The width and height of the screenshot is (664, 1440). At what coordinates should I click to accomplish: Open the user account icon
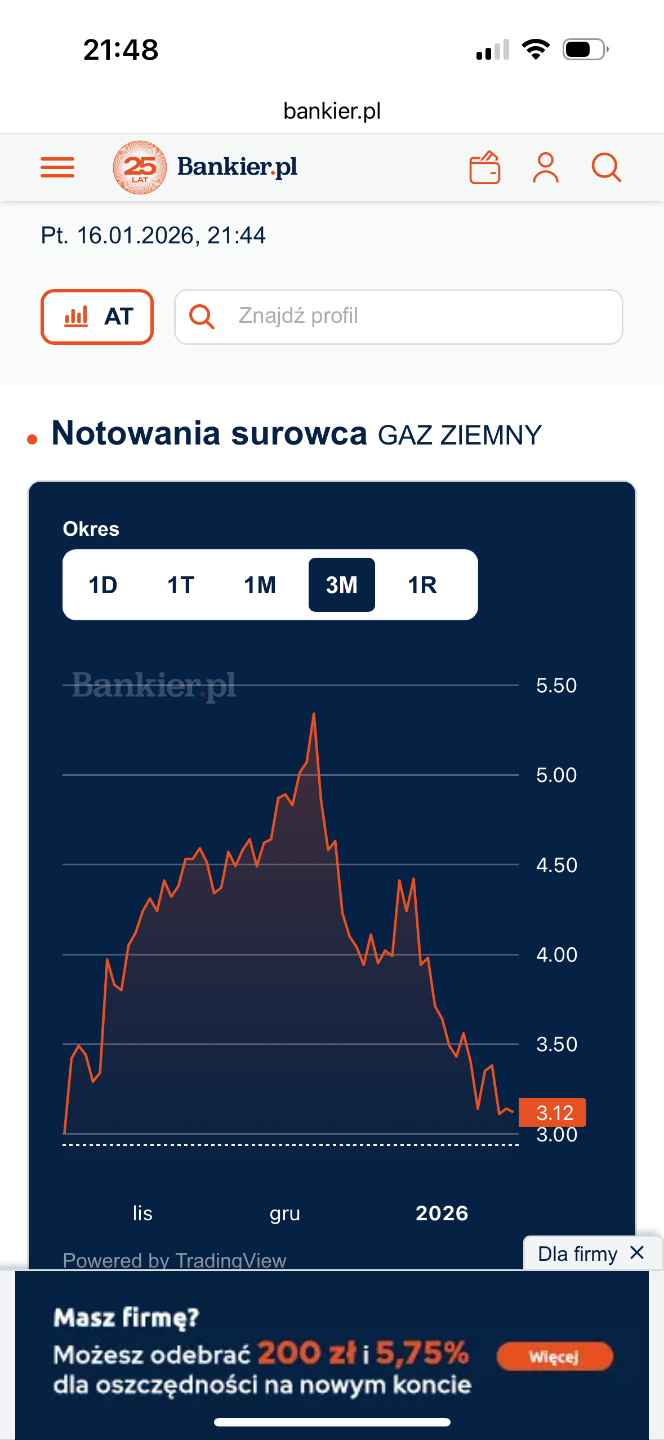pyautogui.click(x=545, y=167)
